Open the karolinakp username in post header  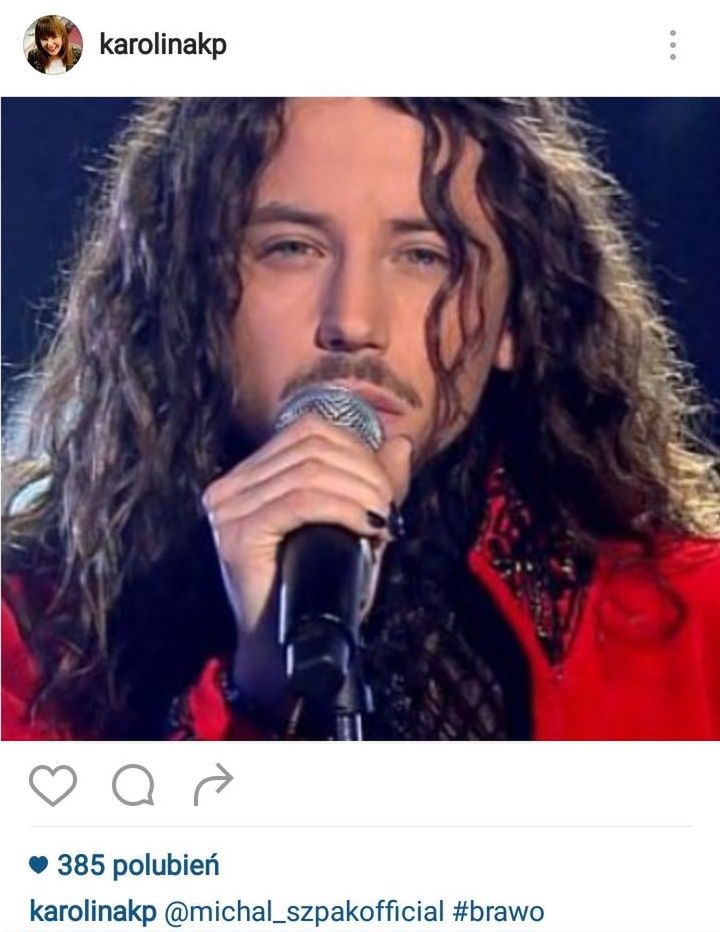tap(162, 45)
